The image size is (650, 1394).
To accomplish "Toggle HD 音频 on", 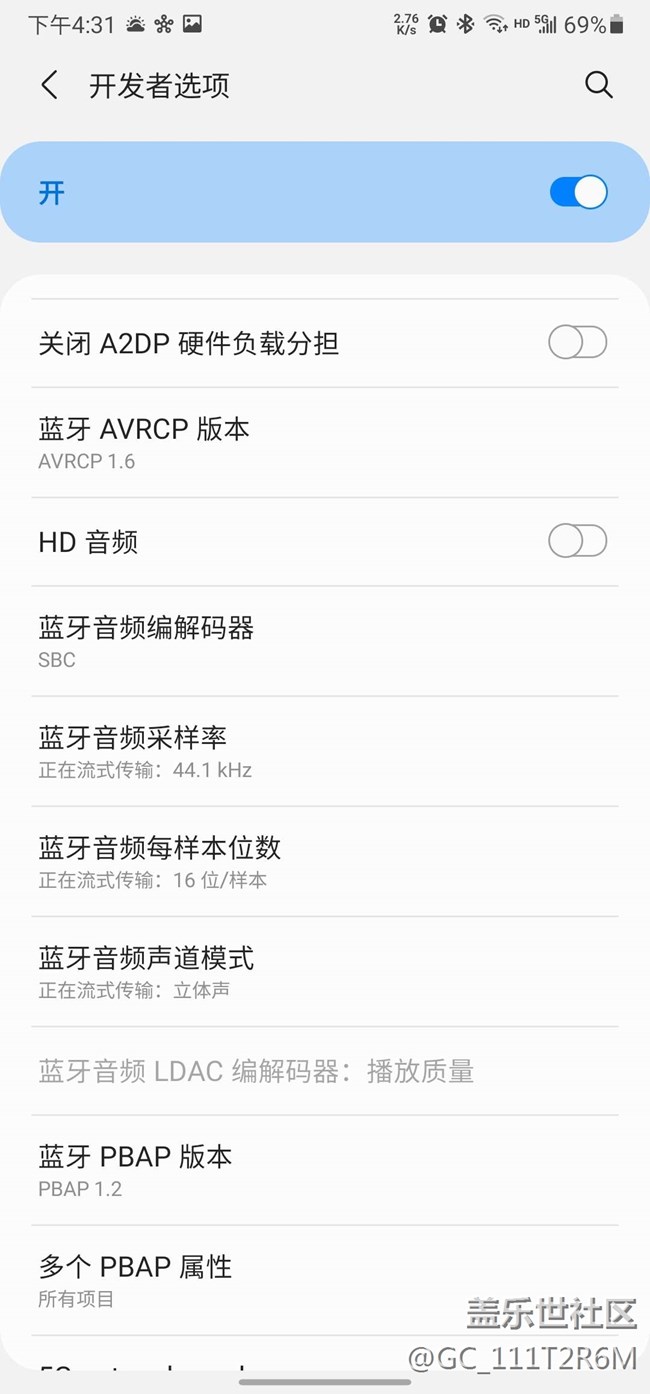I will (578, 541).
